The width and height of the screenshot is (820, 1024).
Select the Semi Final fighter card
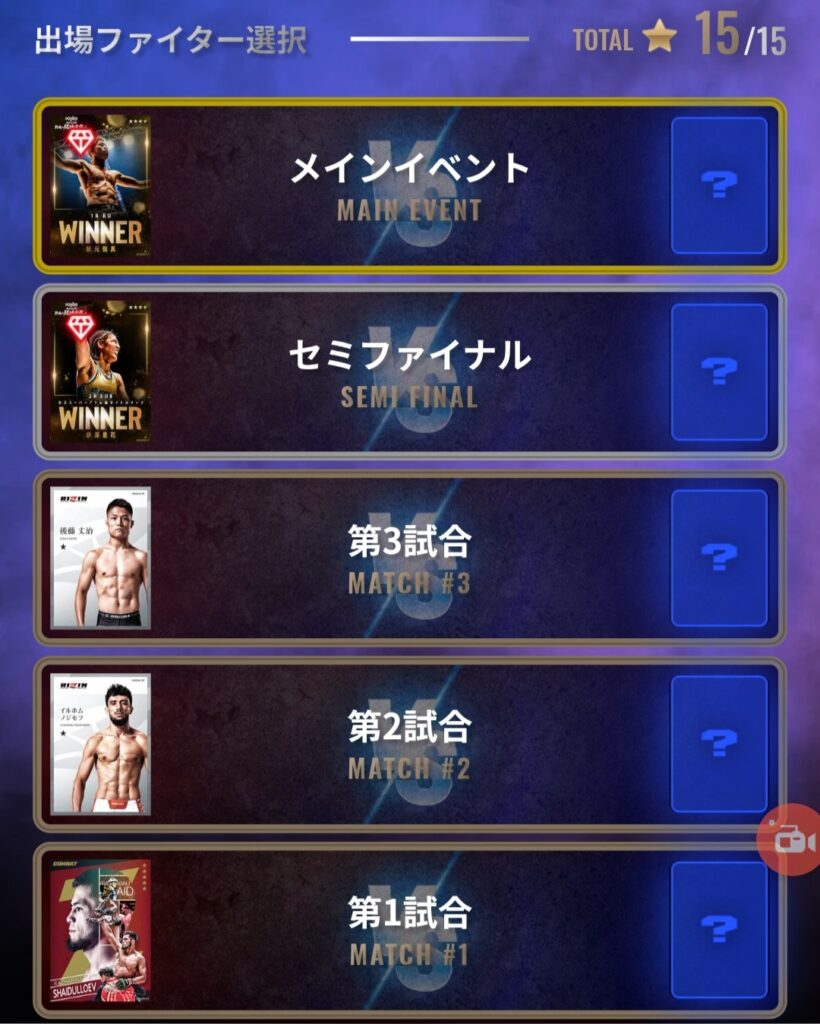click(x=100, y=372)
